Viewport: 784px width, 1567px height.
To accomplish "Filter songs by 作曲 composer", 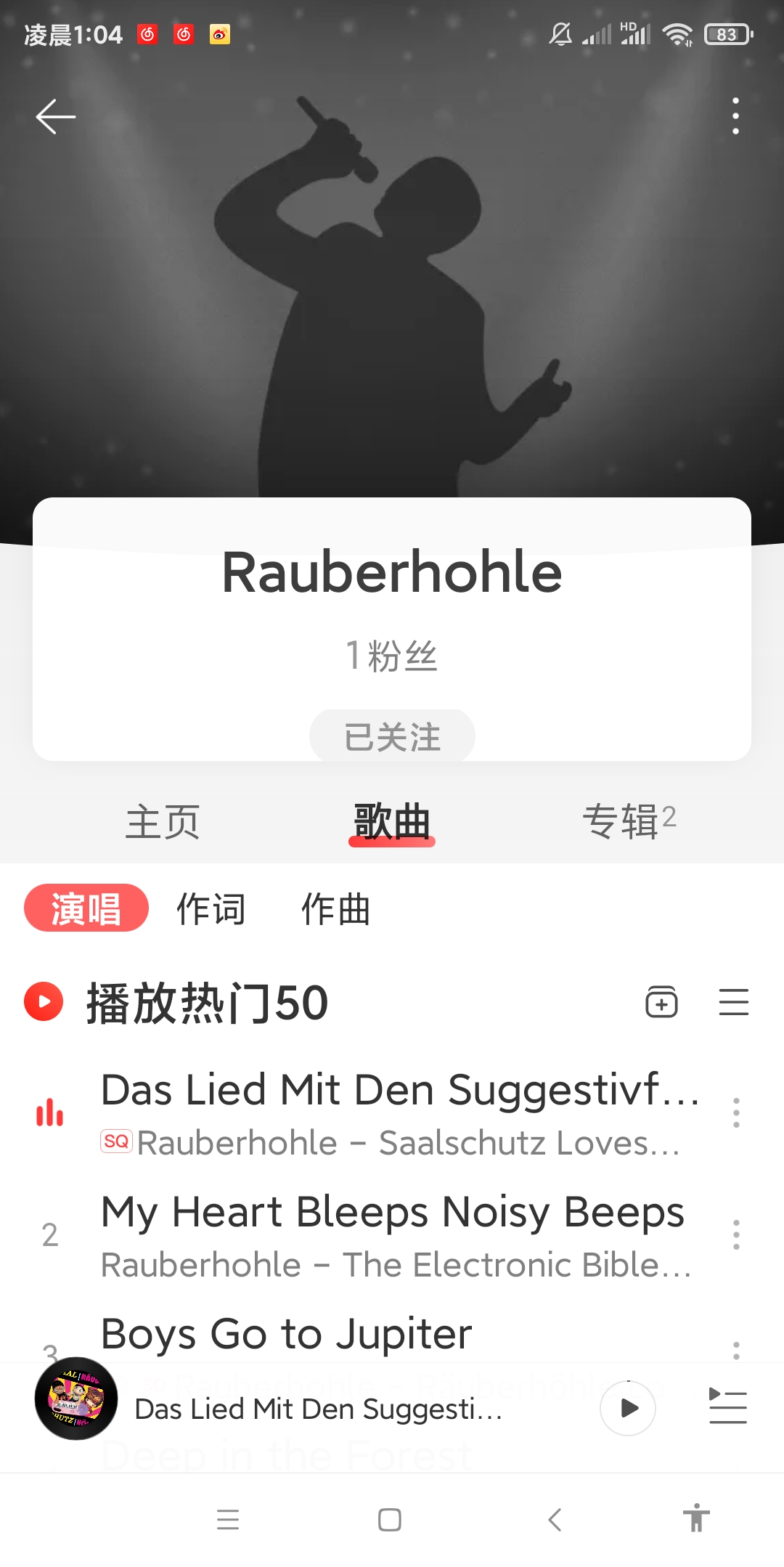I will (x=336, y=908).
